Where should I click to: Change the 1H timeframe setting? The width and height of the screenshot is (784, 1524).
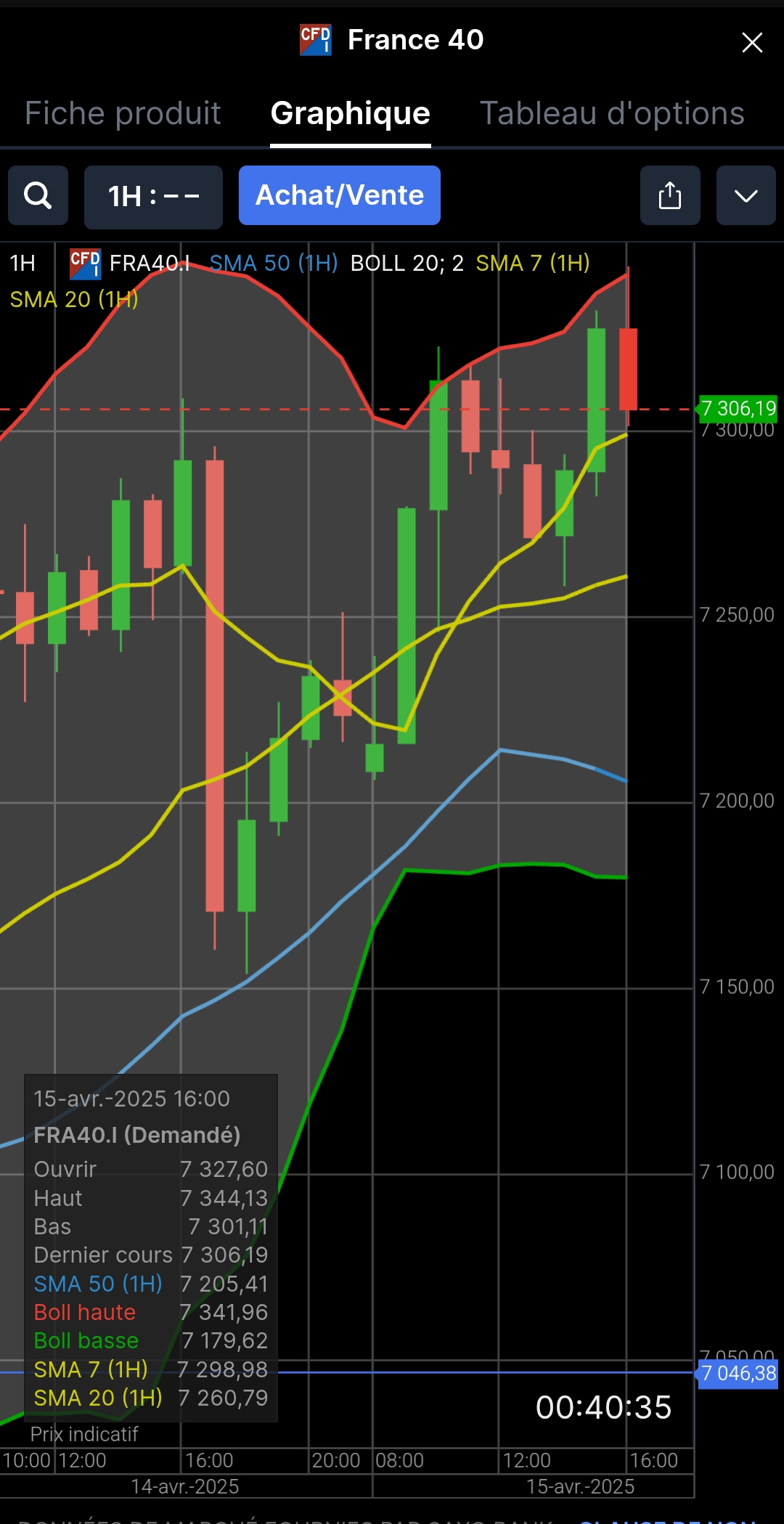click(153, 196)
